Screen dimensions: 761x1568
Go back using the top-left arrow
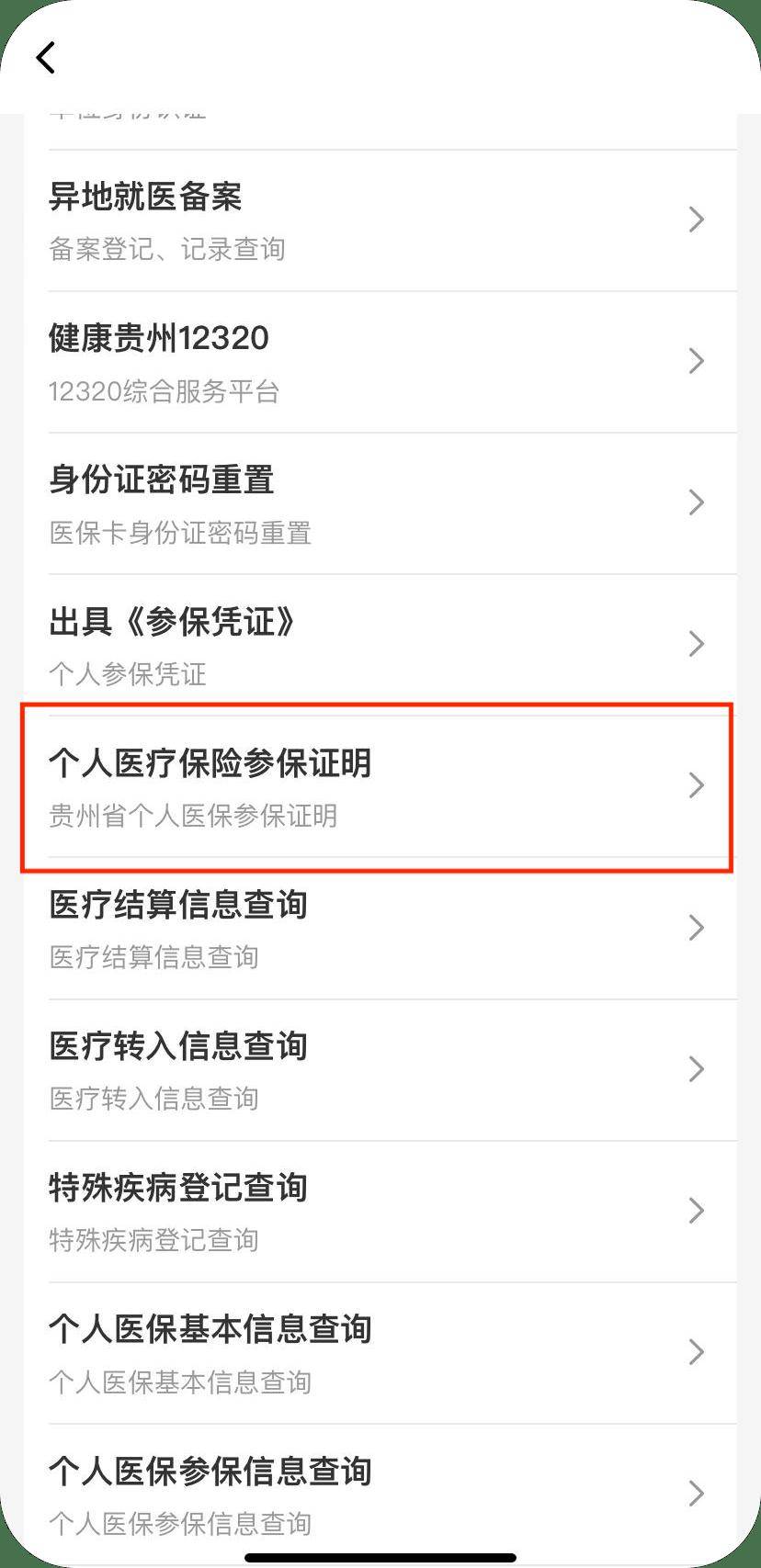pyautogui.click(x=46, y=57)
